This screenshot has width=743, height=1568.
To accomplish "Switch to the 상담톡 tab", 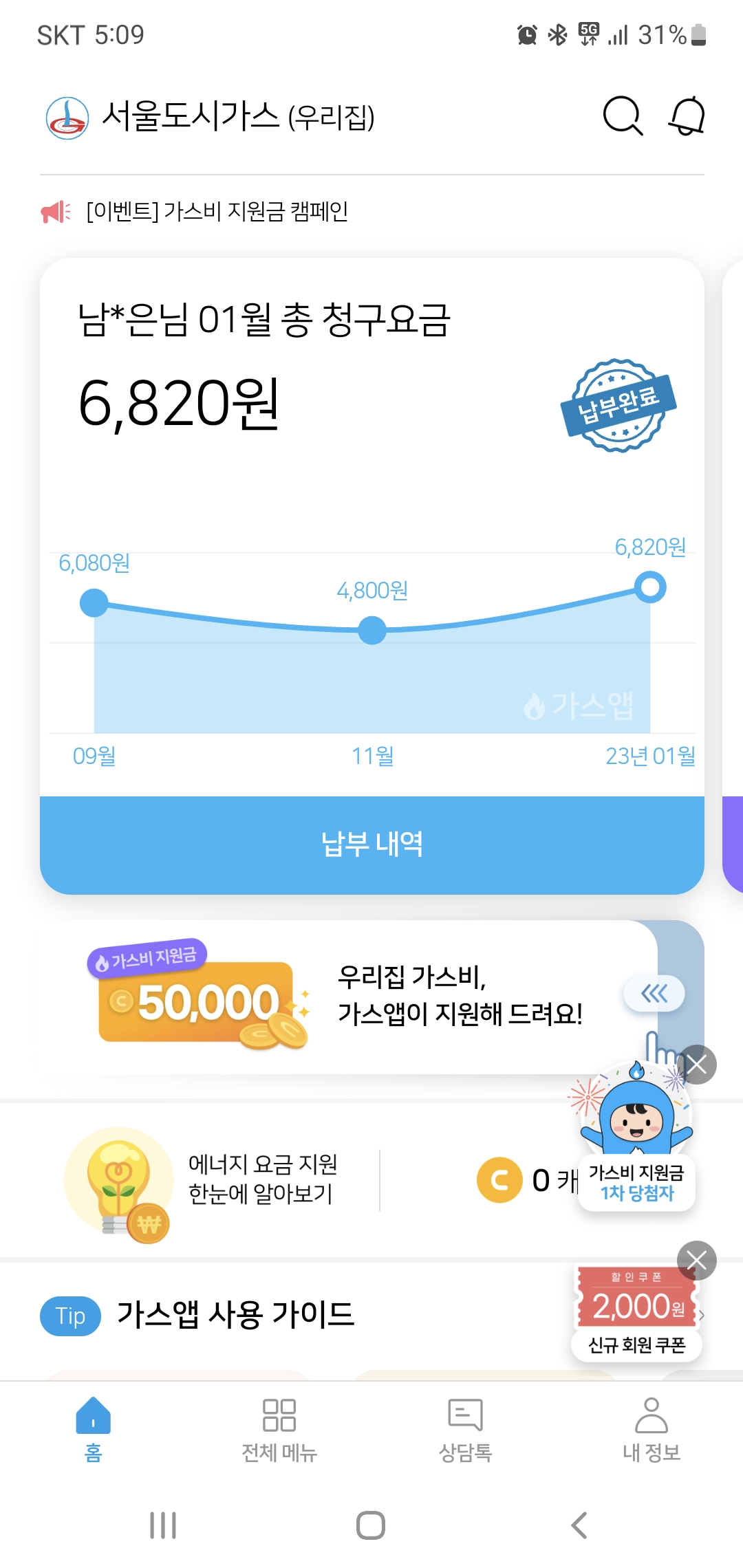I will (466, 1430).
